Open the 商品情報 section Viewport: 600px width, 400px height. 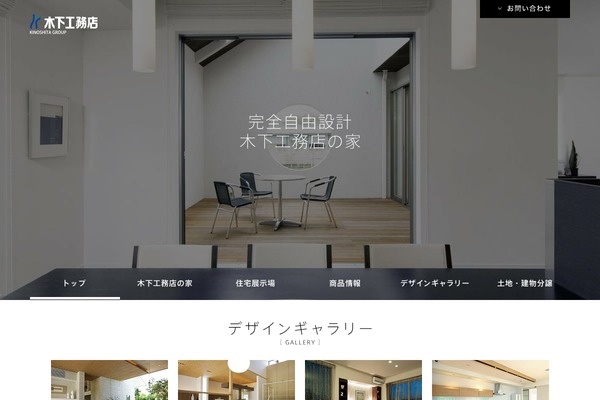(x=345, y=284)
